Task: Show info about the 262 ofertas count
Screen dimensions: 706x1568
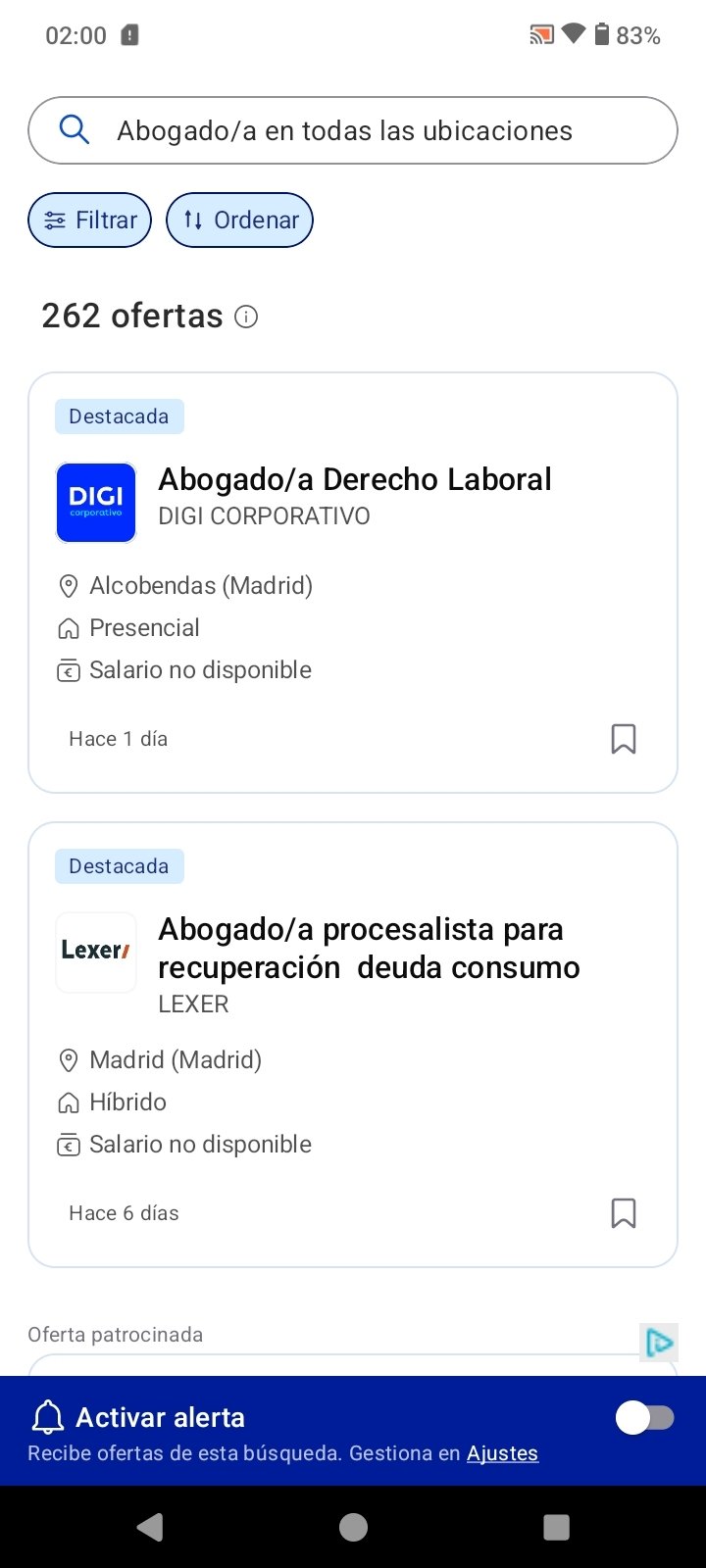Action: pyautogui.click(x=247, y=317)
